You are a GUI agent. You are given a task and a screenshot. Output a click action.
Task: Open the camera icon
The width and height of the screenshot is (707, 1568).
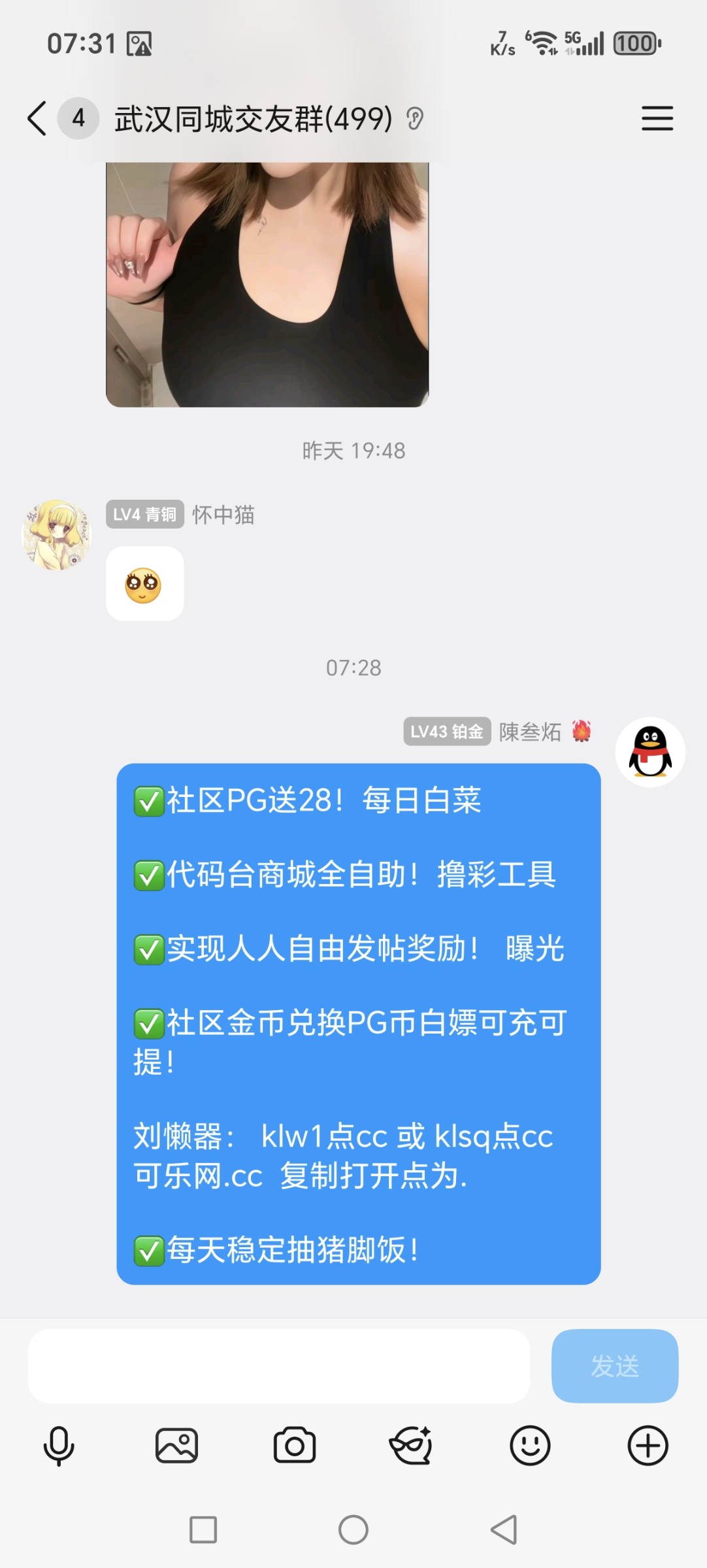[x=295, y=1445]
